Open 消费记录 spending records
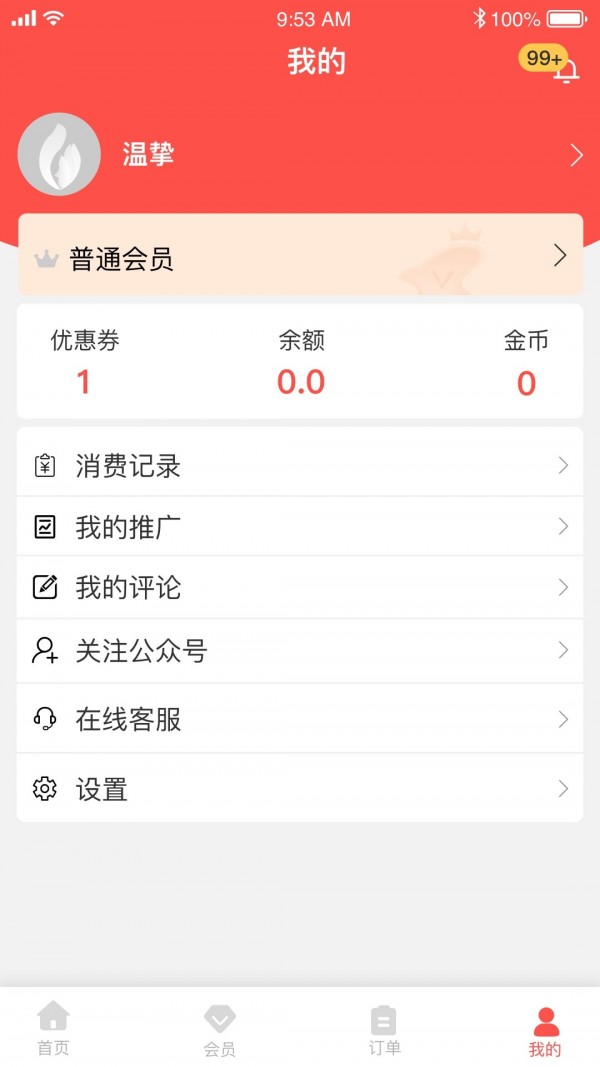Image resolution: width=600 pixels, height=1067 pixels. point(300,466)
